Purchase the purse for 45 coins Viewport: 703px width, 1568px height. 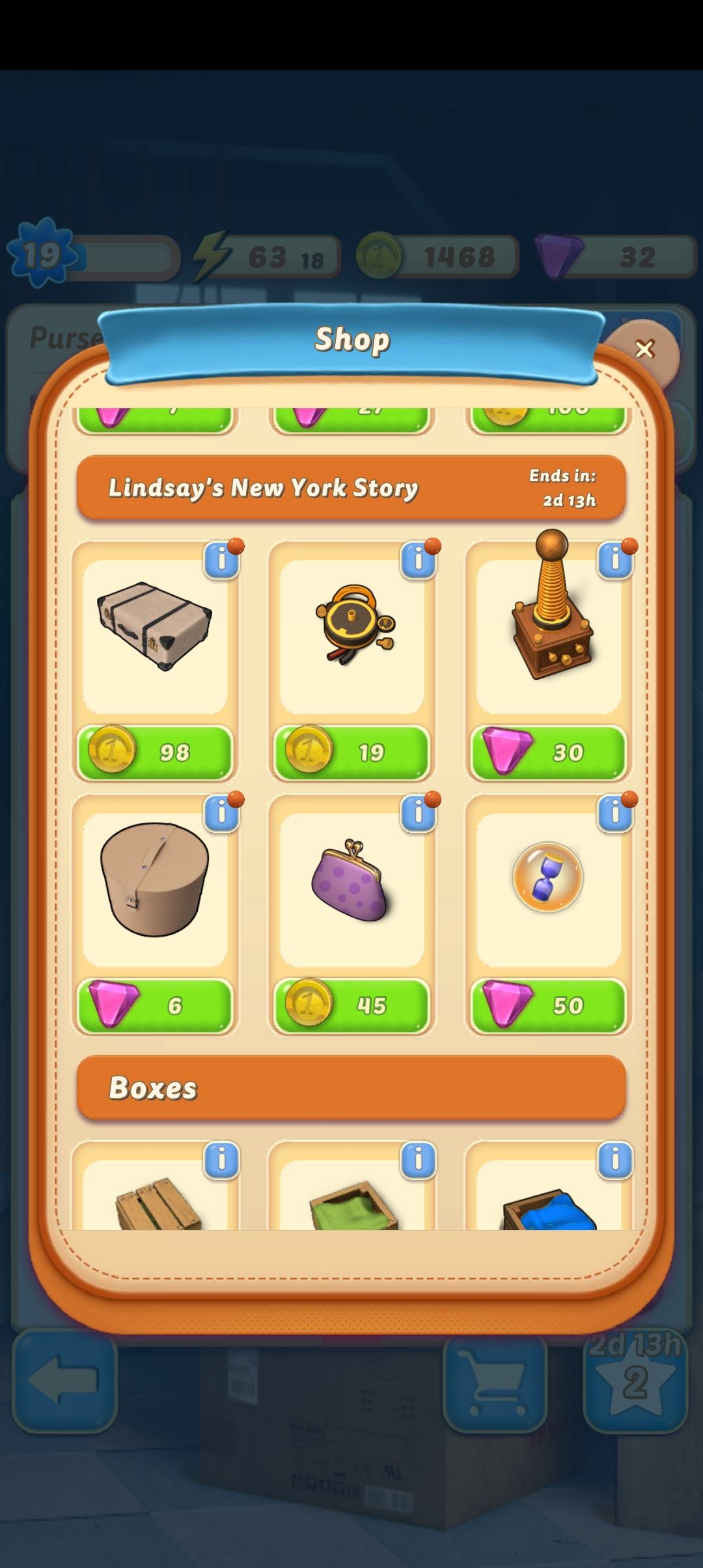[351, 1004]
